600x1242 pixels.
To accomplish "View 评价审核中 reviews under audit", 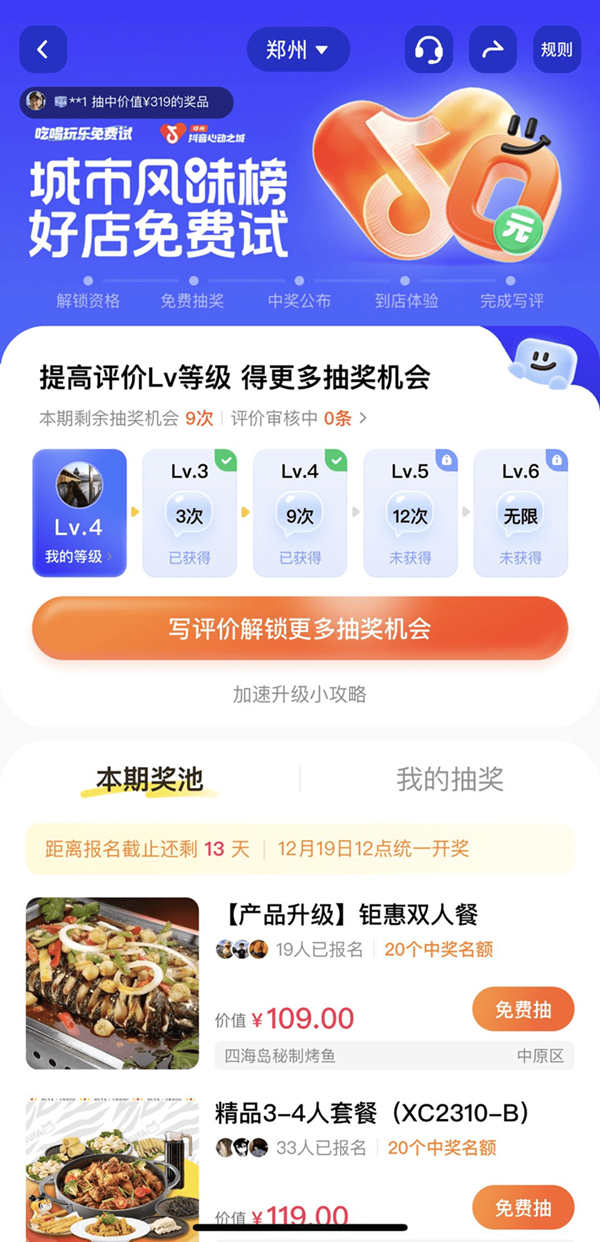I will coord(300,418).
